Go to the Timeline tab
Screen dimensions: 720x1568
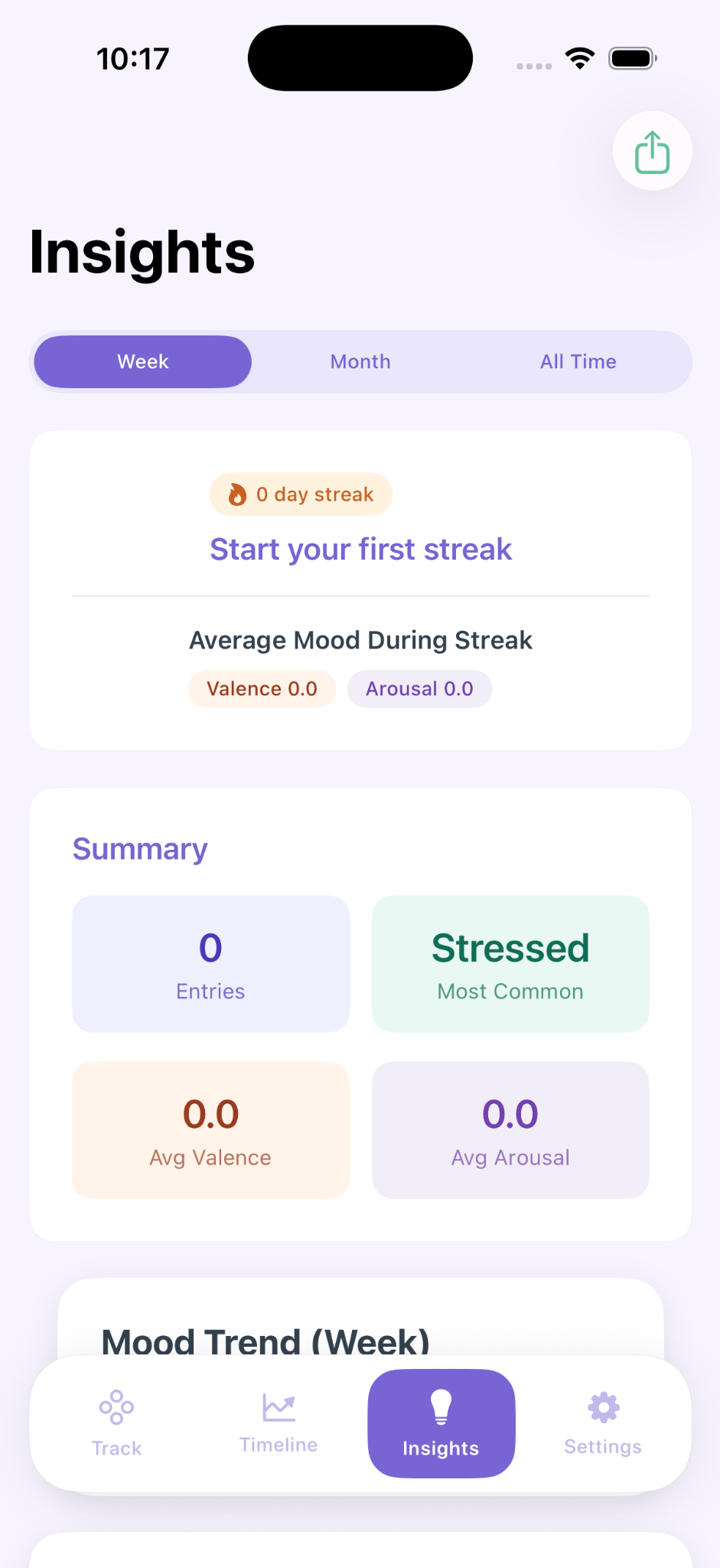(279, 1423)
